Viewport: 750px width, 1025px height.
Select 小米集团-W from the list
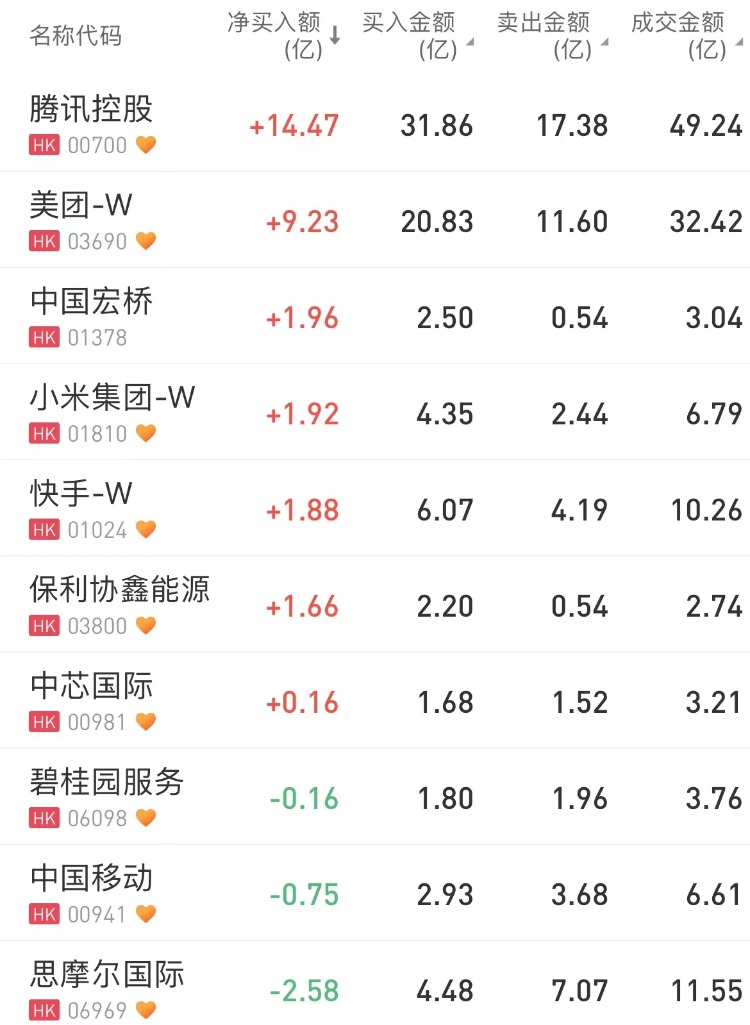pos(112,412)
